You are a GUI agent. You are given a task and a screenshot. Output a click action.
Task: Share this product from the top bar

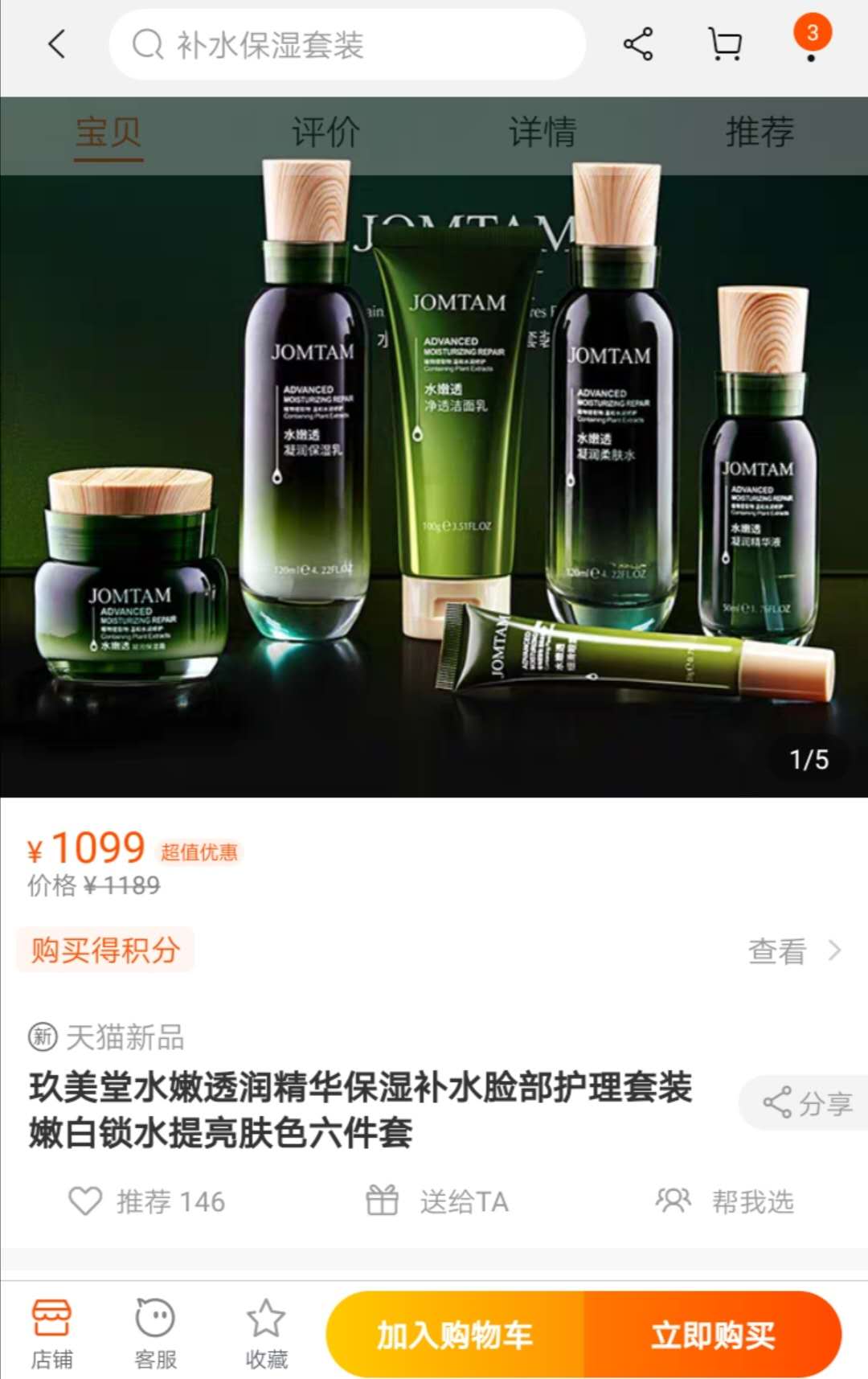638,44
